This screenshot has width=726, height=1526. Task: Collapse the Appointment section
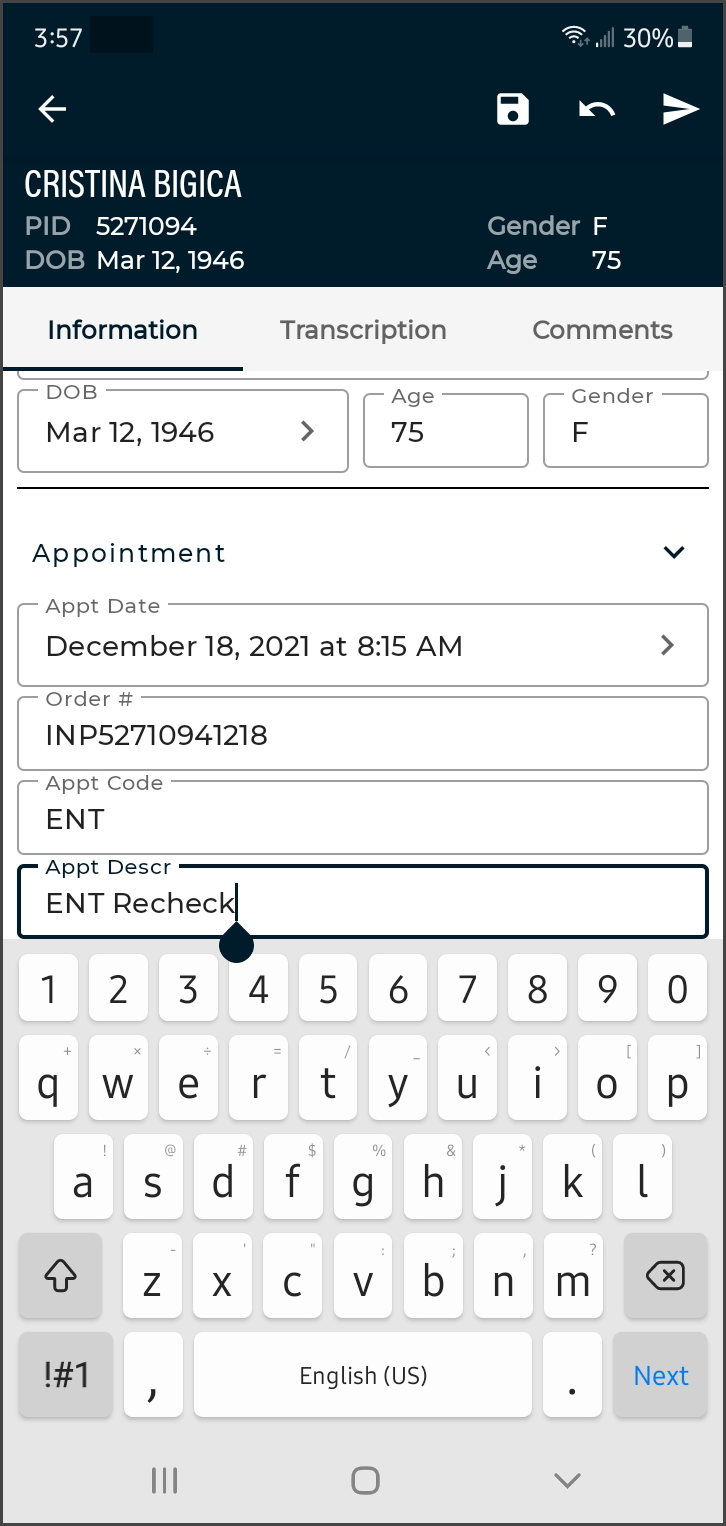click(x=674, y=552)
